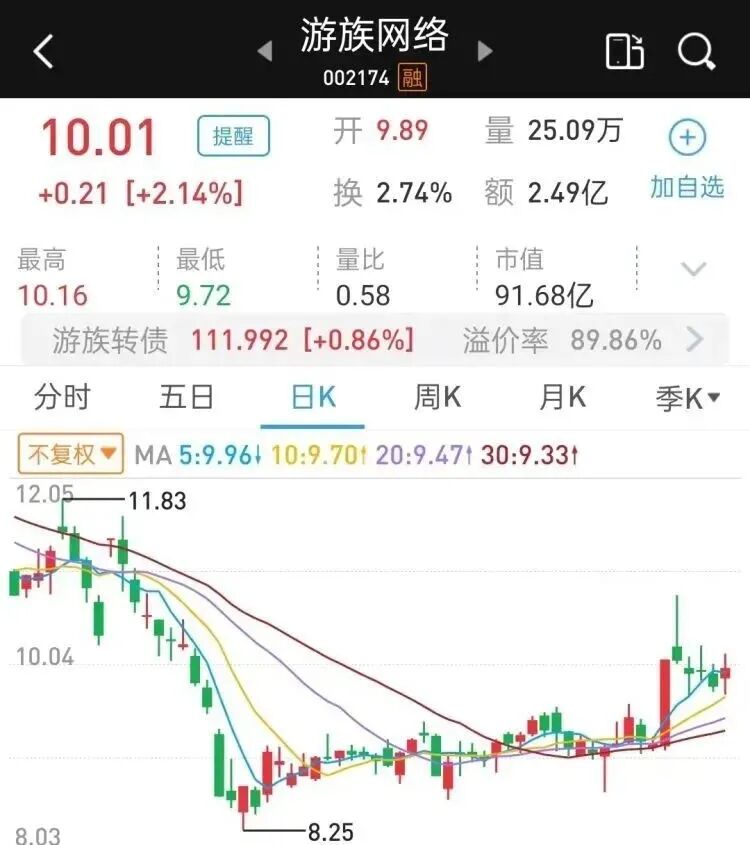The image size is (750, 845).
Task: Open the landscape/split-screen view icon
Action: (624, 51)
